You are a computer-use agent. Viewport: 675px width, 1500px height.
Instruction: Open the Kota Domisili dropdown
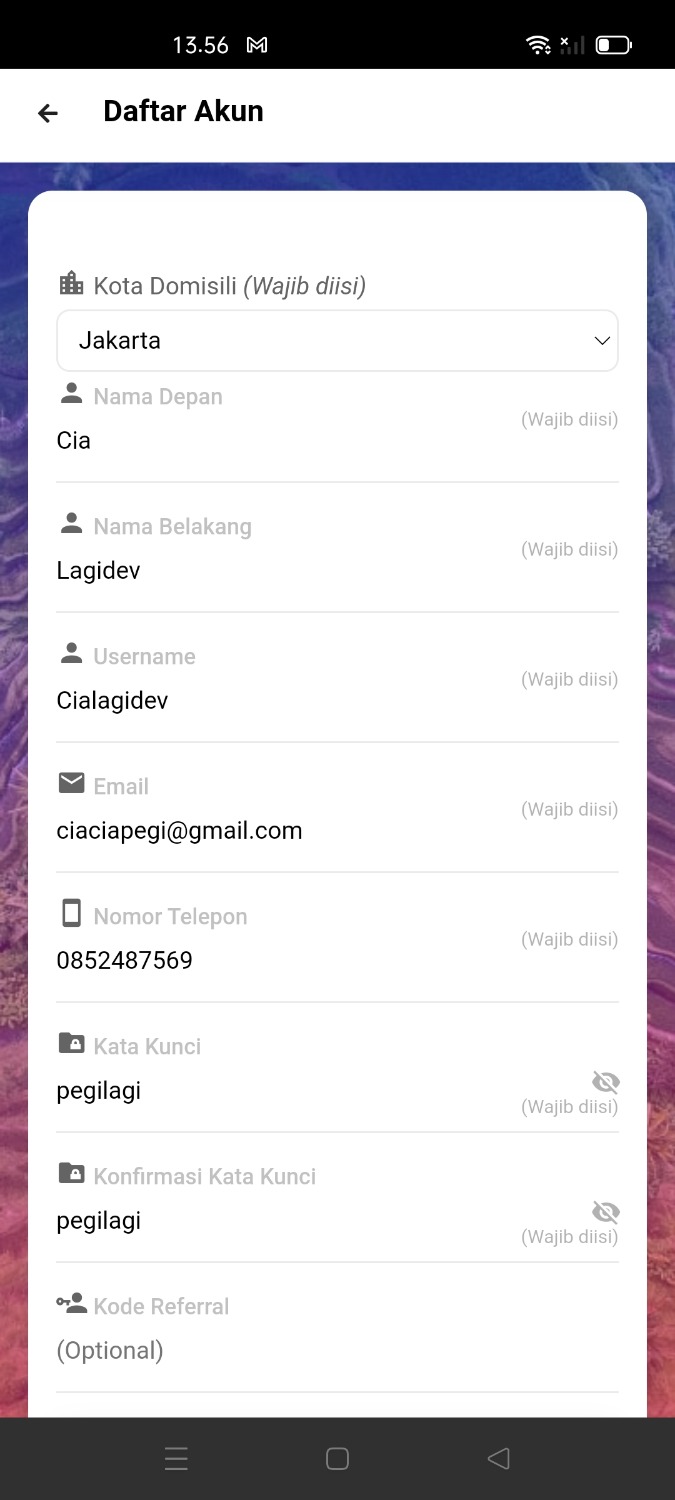pyautogui.click(x=337, y=341)
